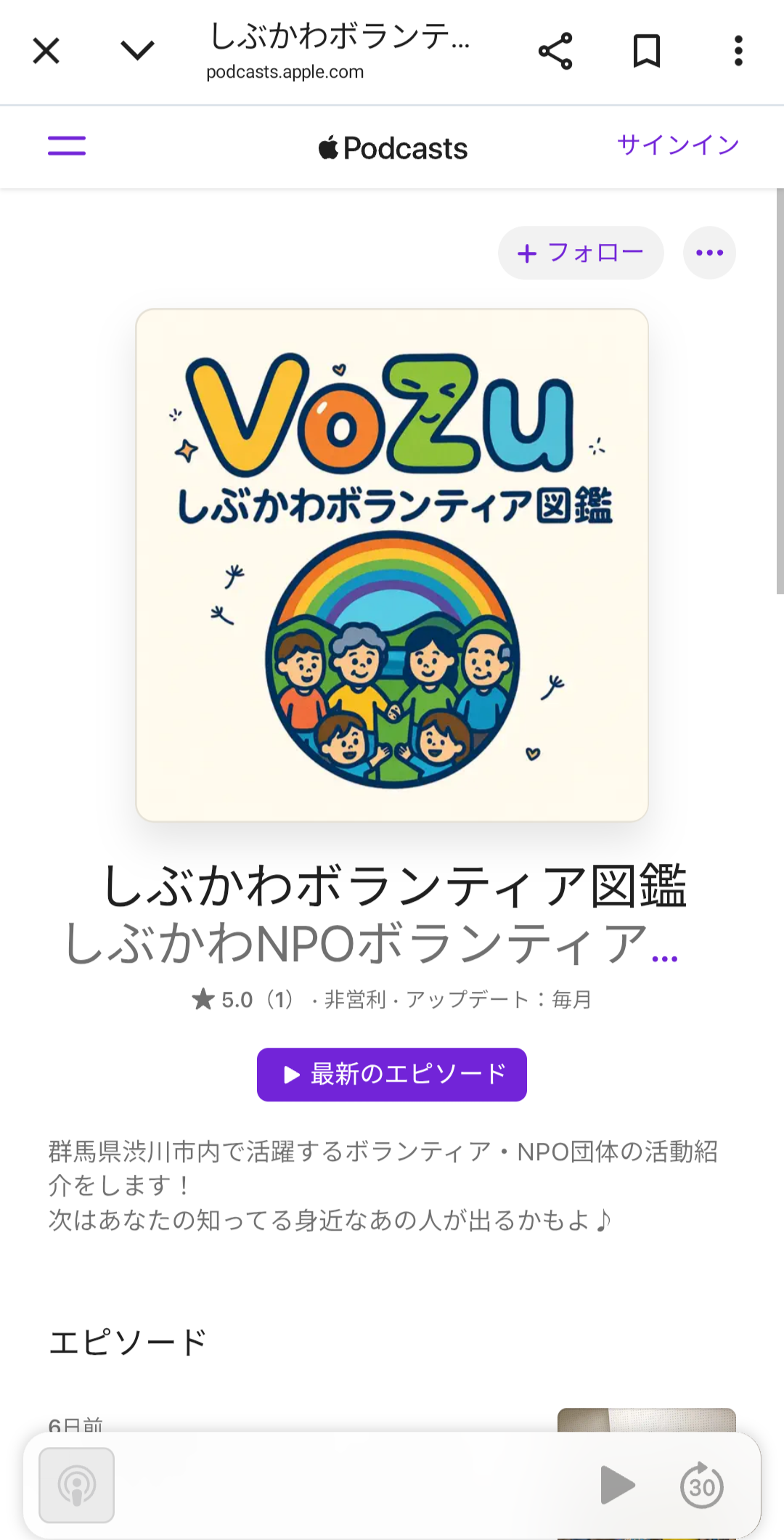The width and height of the screenshot is (784, 1540).
Task: Play 最新のエピソード
Action: coord(392,1075)
